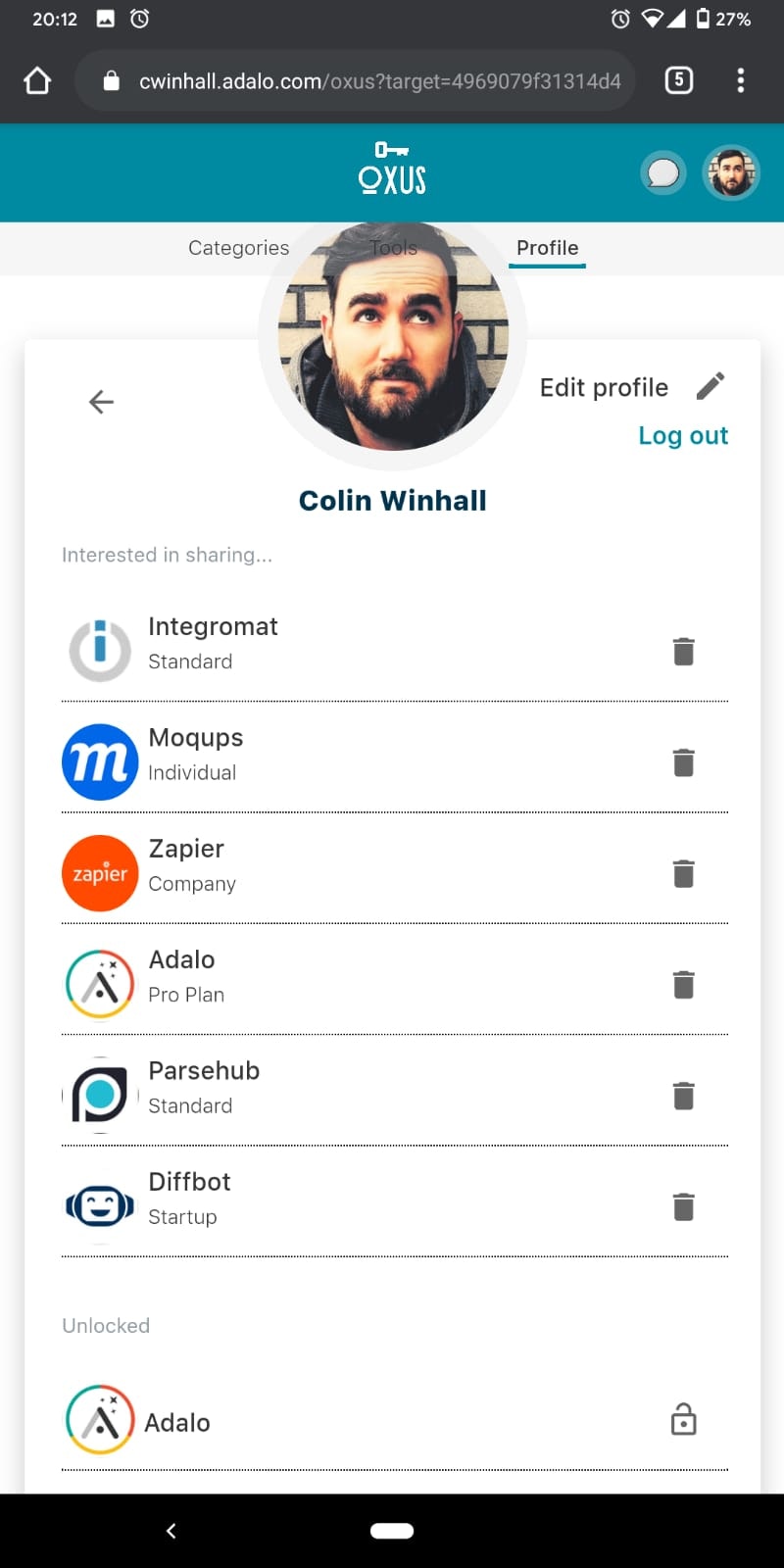The height and width of the screenshot is (1568, 784).
Task: Switch to the Categories tab
Action: [238, 248]
